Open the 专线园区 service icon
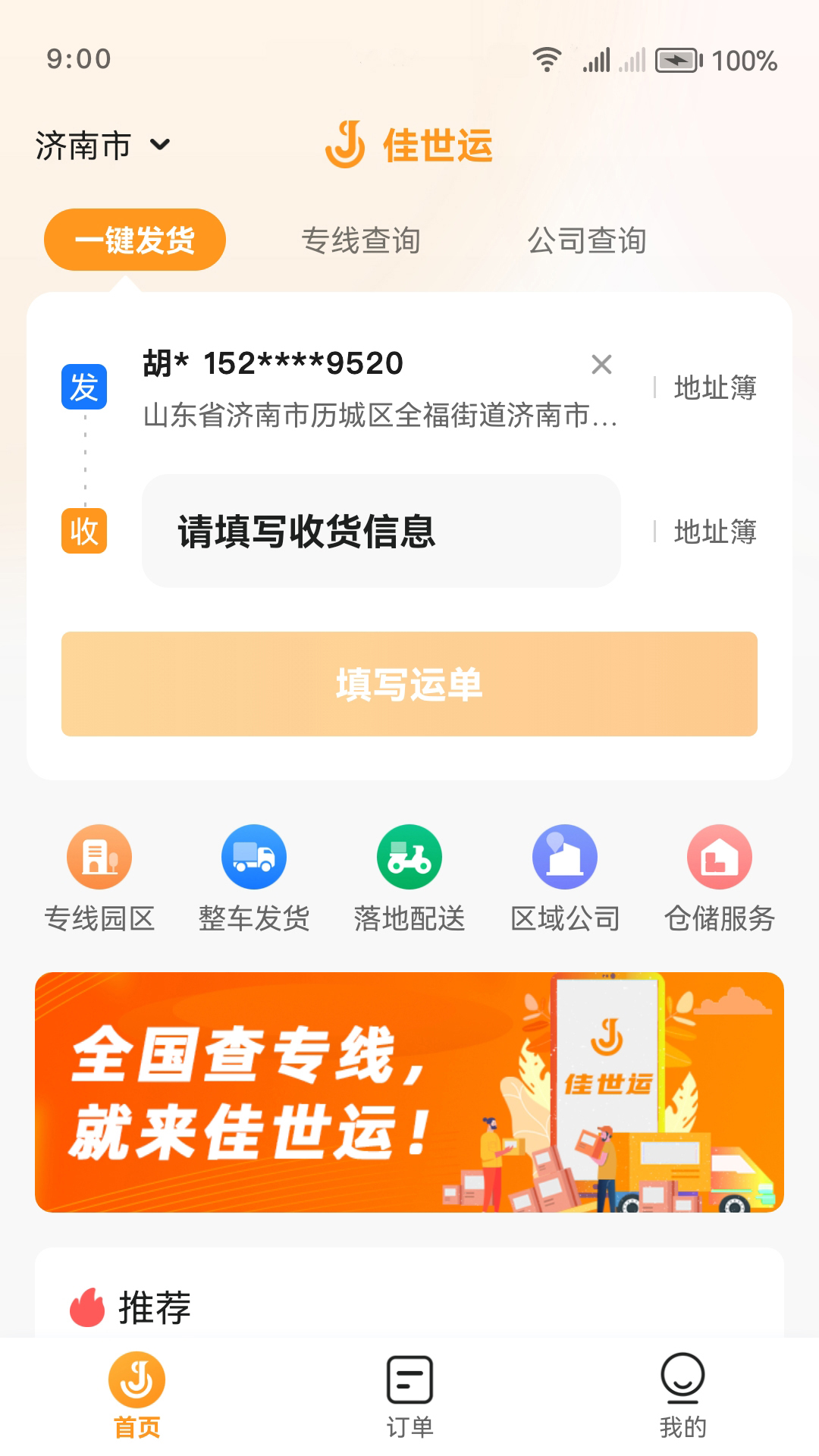Viewport: 819px width, 1456px height. point(100,856)
